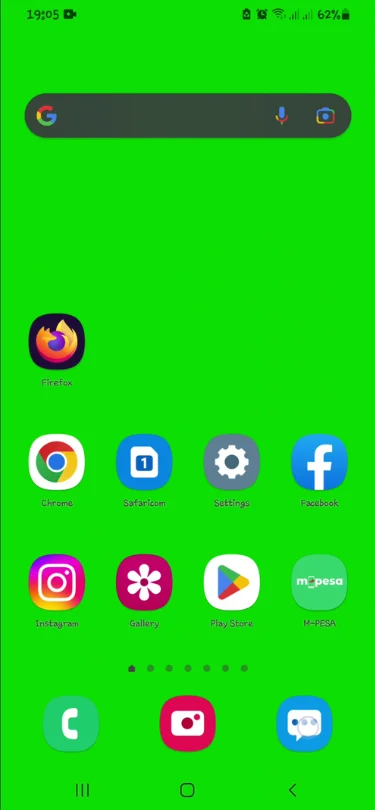Open the Messages app in the dock
This screenshot has height=810, width=375.
pyautogui.click(x=304, y=723)
